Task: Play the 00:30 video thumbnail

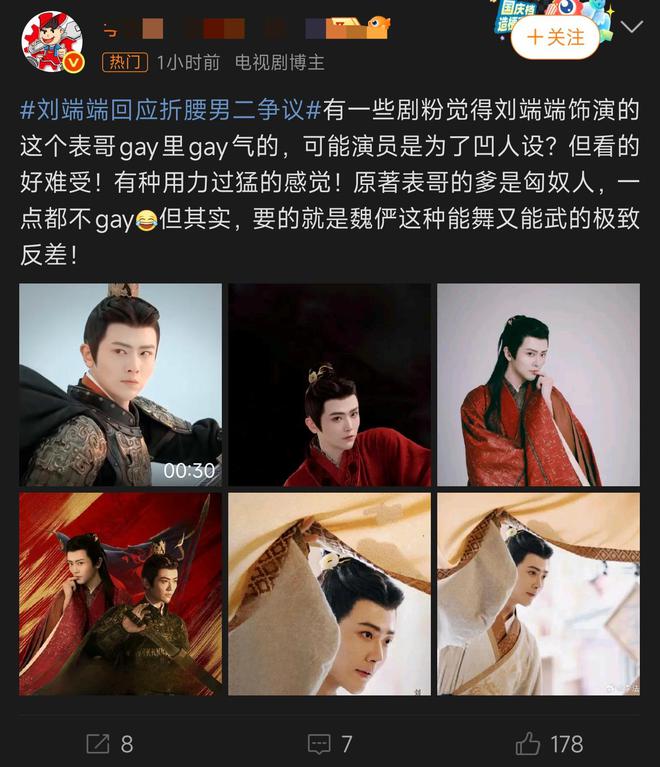Action: tap(120, 385)
